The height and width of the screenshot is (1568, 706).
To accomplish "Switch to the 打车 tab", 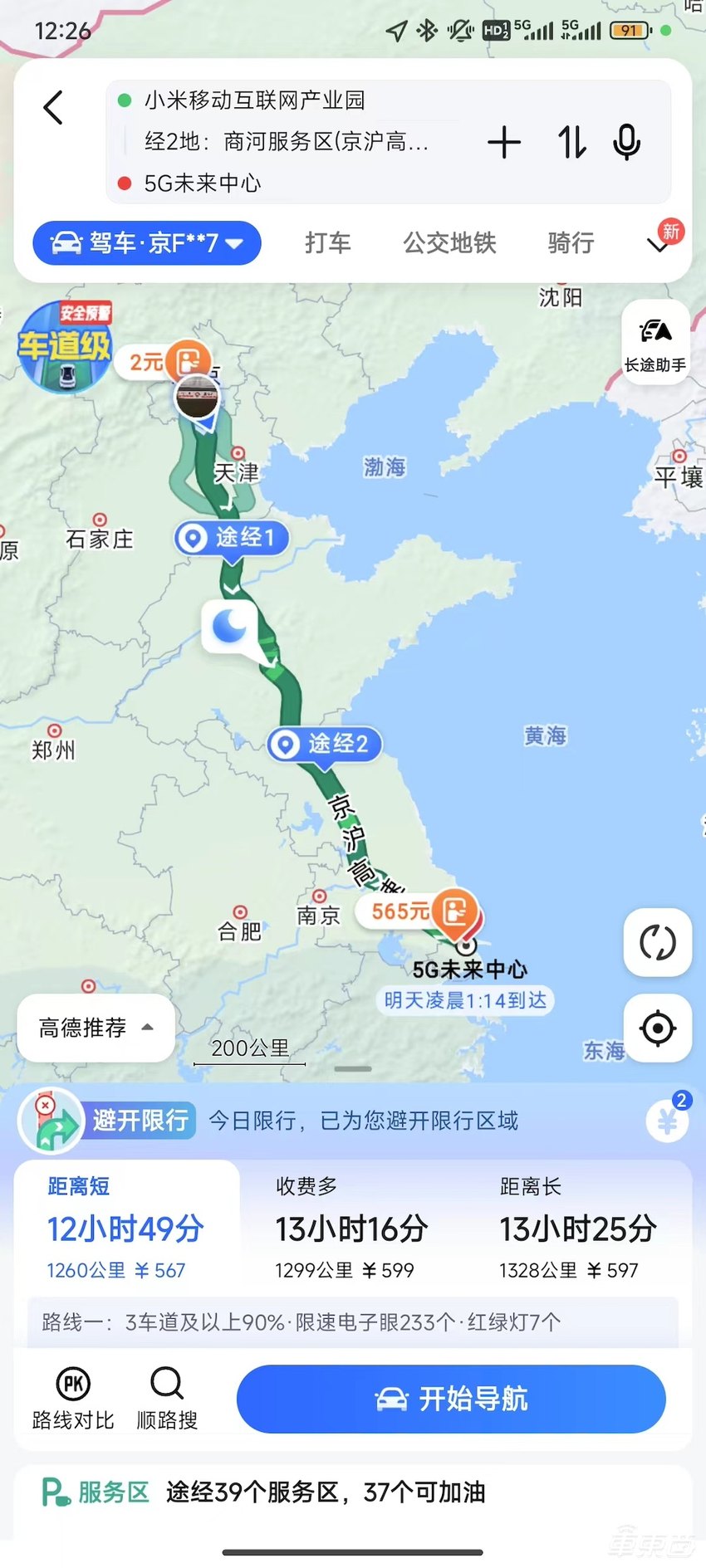I will tap(327, 242).
